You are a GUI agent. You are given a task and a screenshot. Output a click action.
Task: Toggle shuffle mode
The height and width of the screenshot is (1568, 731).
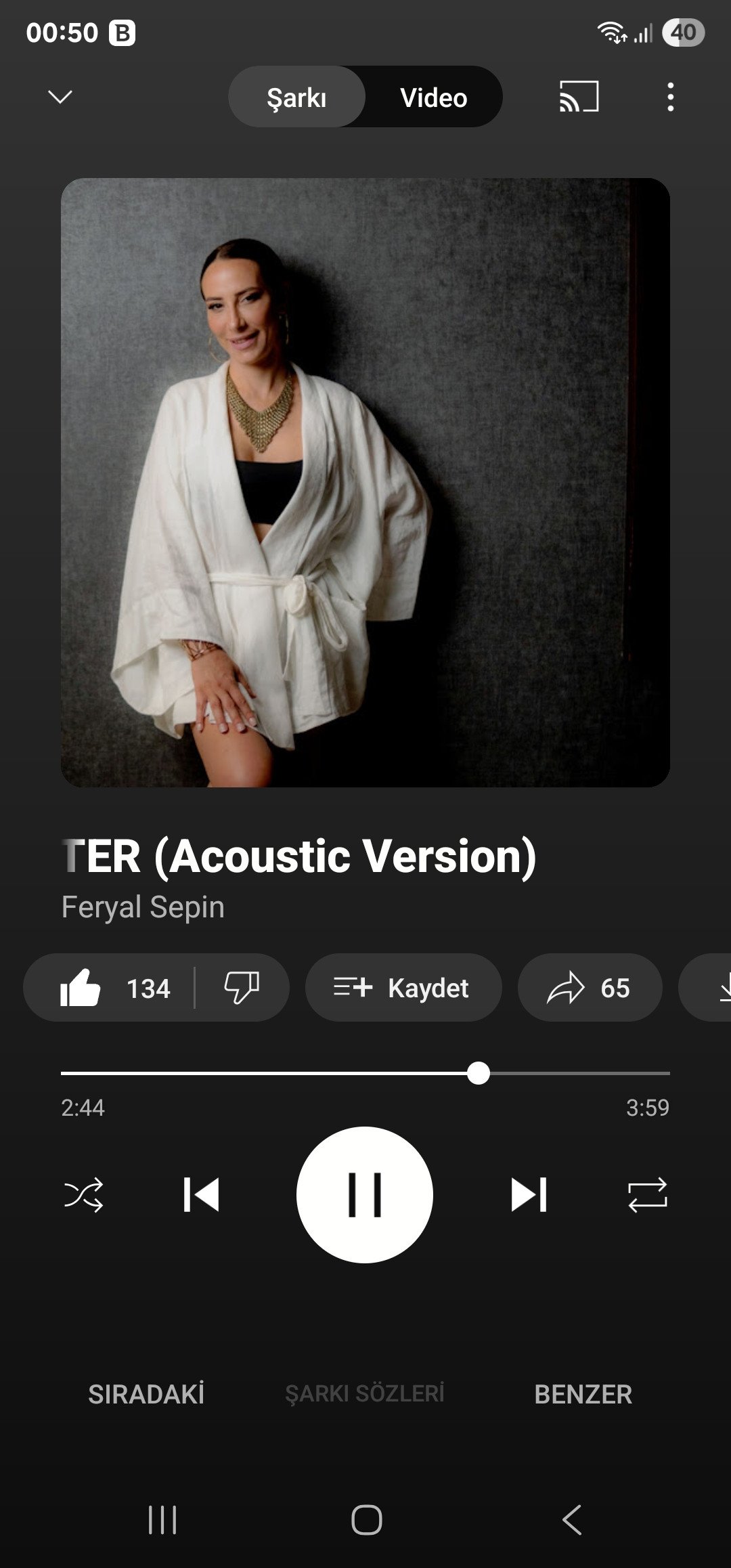point(84,1195)
